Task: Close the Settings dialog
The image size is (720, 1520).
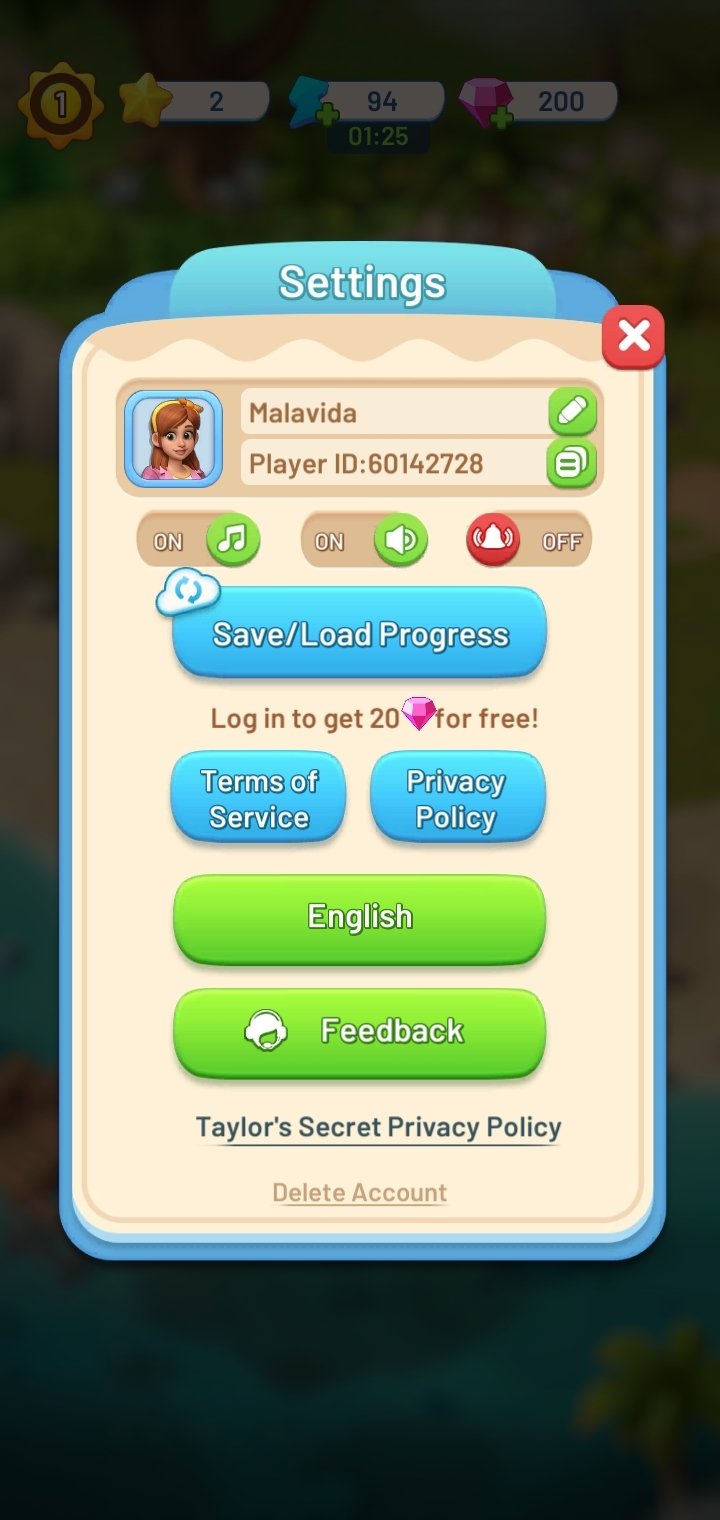Action: [633, 337]
